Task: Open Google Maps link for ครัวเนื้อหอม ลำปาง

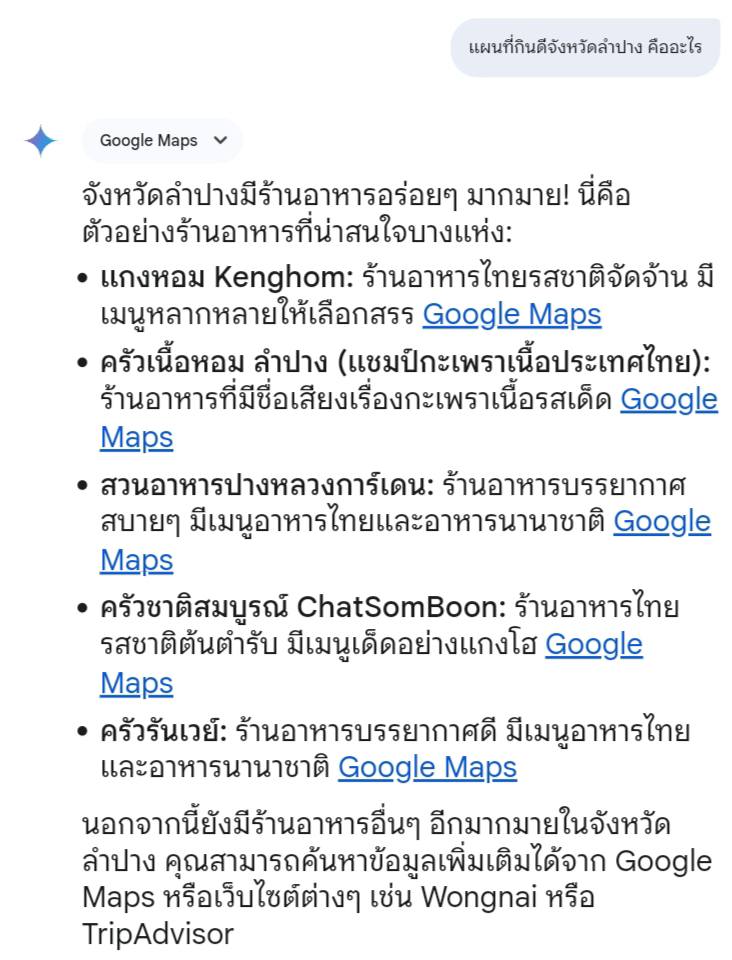Action: coord(668,400)
